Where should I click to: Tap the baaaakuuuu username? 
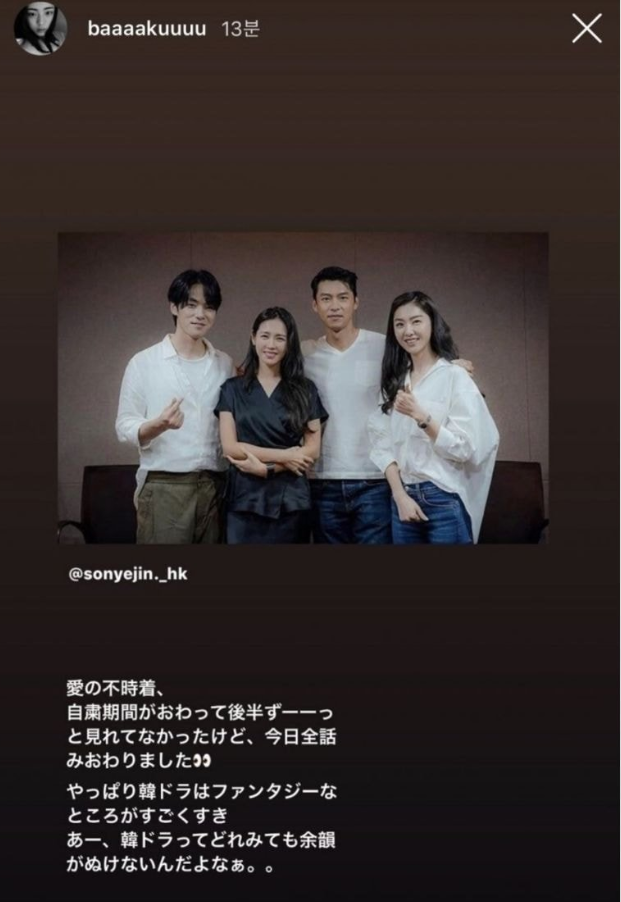(146, 29)
